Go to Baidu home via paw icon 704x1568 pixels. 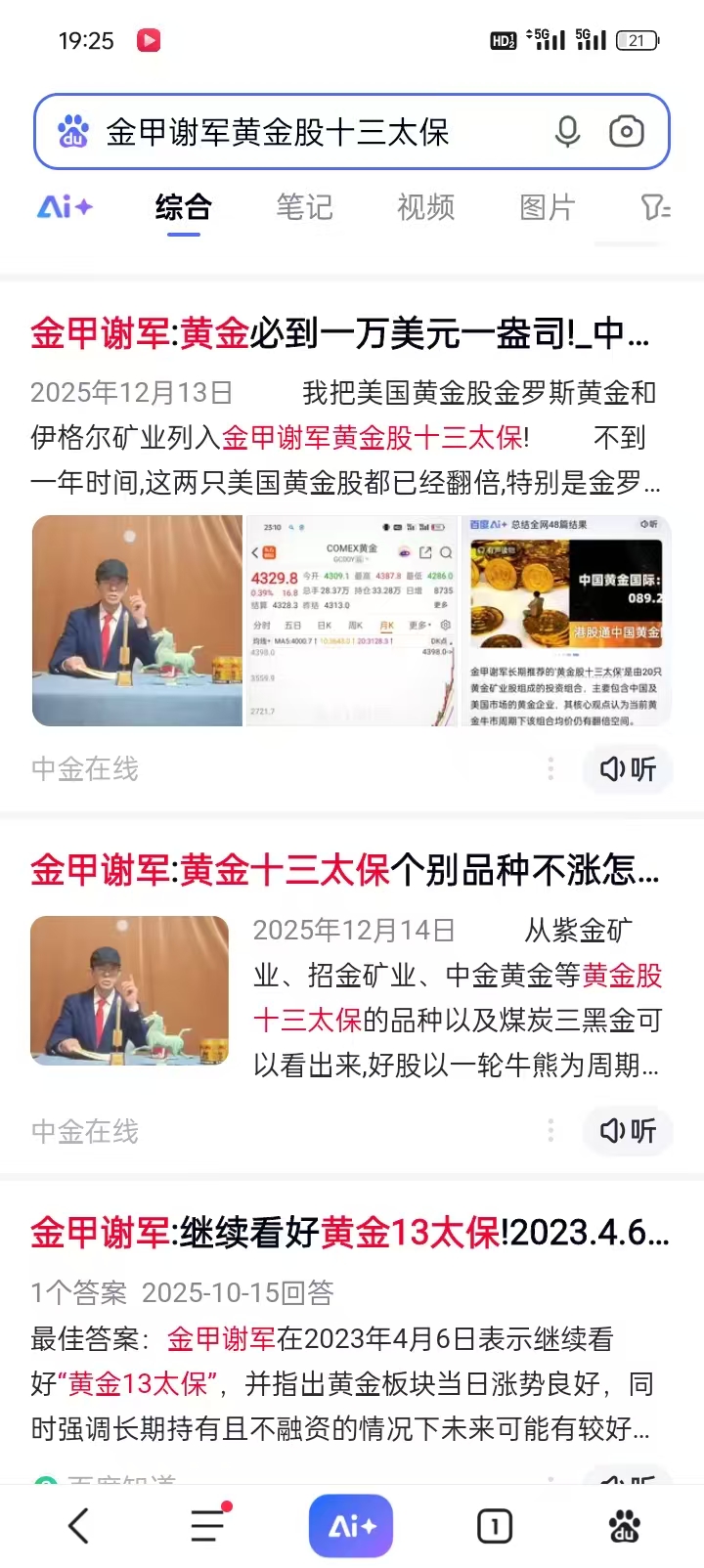(x=625, y=1525)
